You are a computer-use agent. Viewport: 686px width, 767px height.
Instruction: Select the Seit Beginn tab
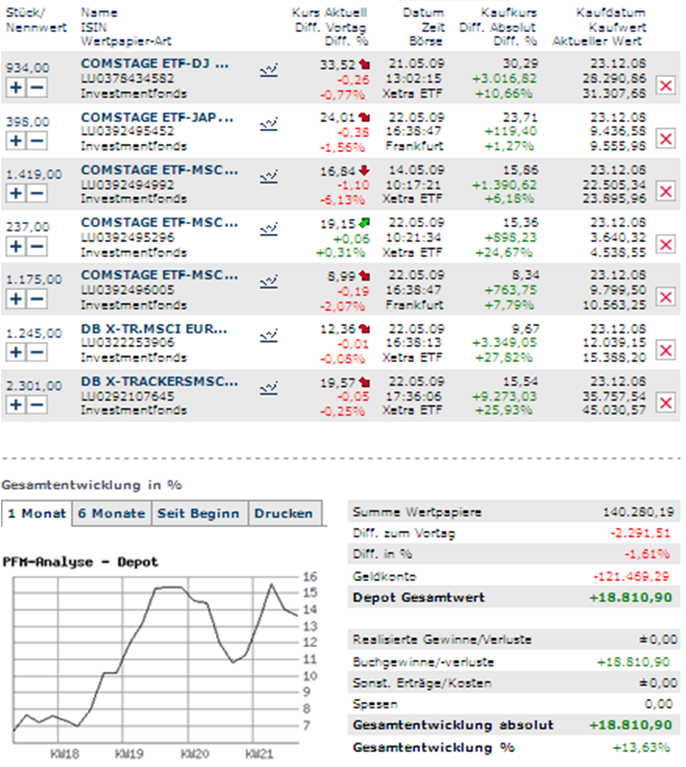[198, 514]
